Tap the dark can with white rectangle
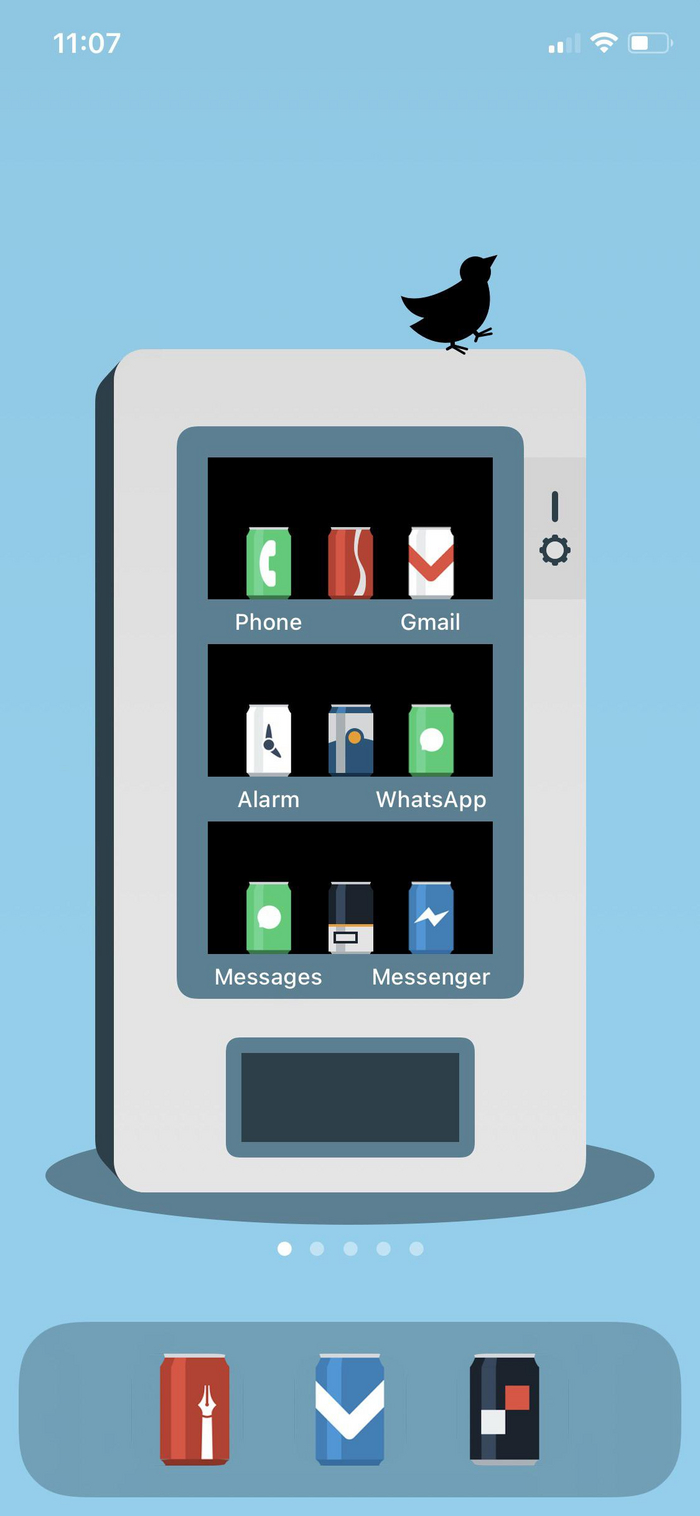This screenshot has height=1516, width=700. coord(350,917)
